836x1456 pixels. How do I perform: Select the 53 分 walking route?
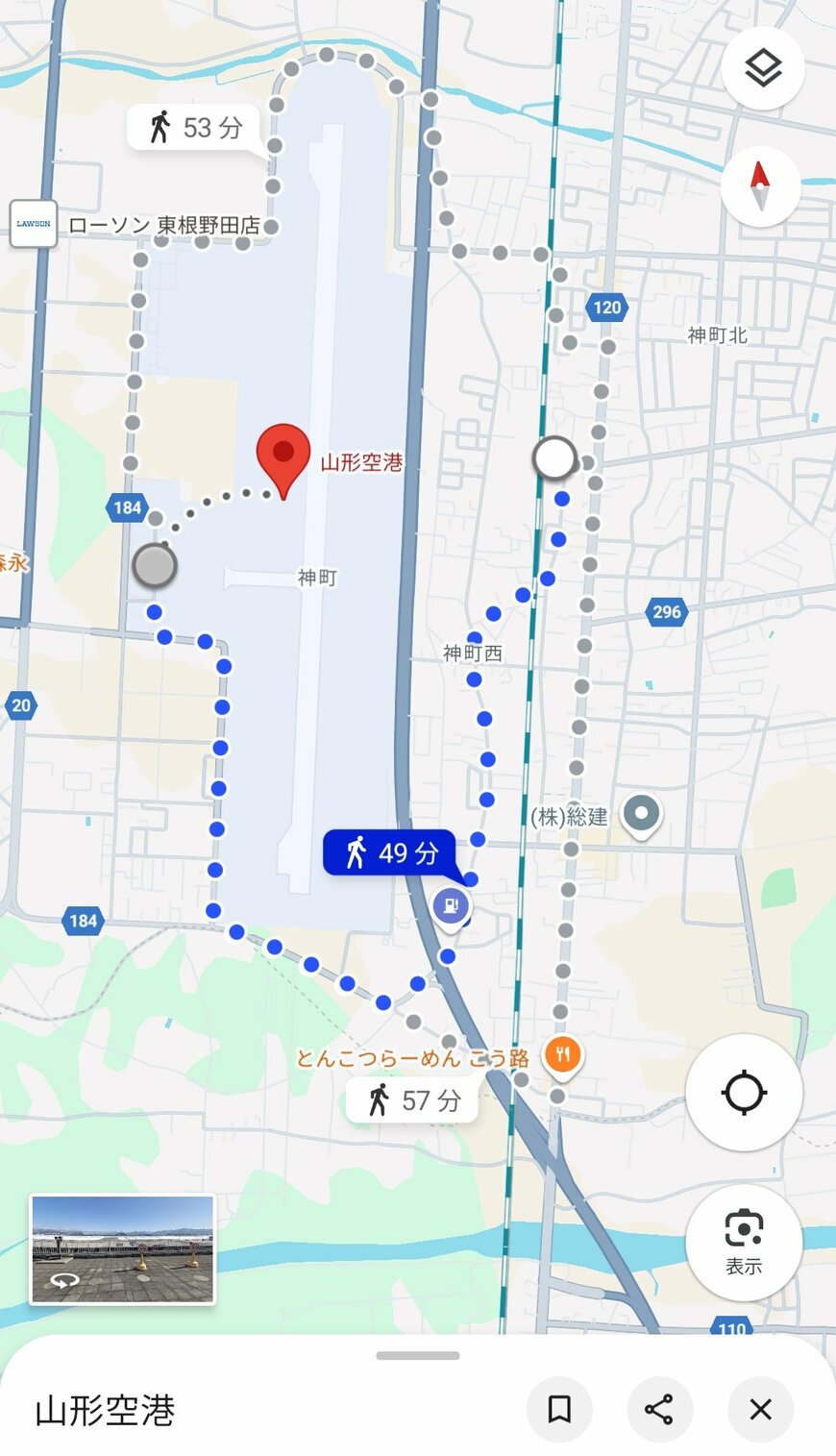click(x=194, y=128)
